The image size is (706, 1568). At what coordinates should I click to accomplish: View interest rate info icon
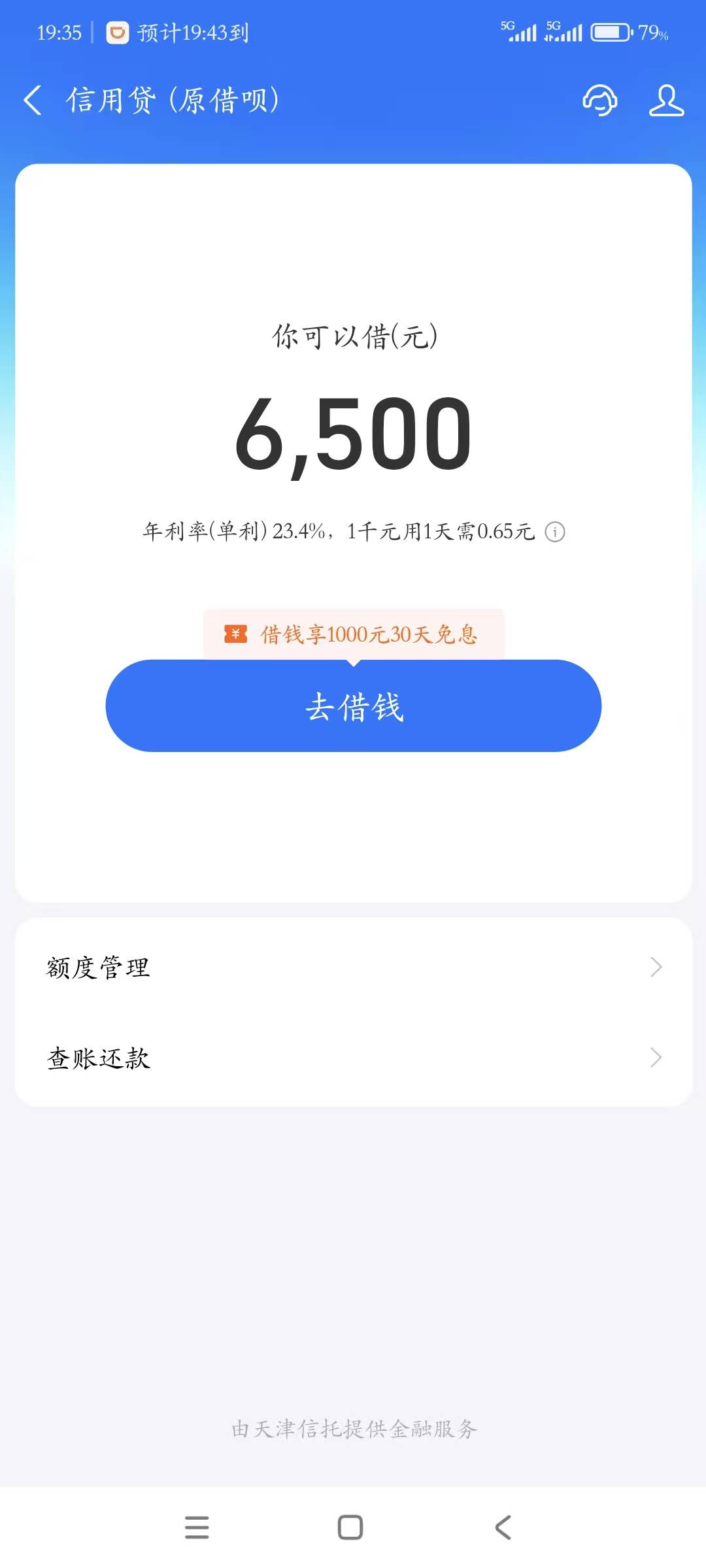pyautogui.click(x=555, y=532)
